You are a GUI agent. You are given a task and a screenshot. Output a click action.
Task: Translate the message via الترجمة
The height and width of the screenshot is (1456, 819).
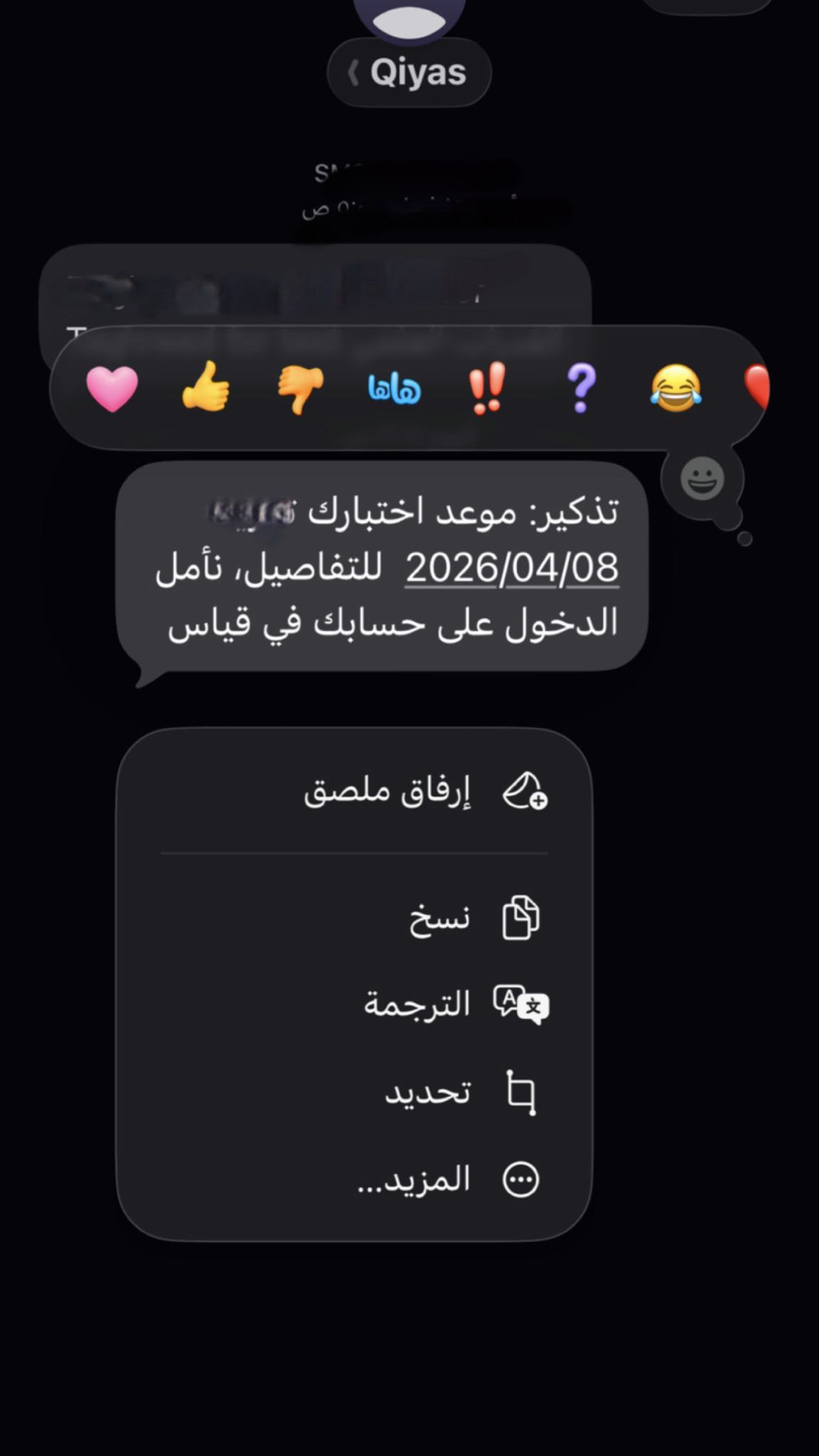[455, 1005]
